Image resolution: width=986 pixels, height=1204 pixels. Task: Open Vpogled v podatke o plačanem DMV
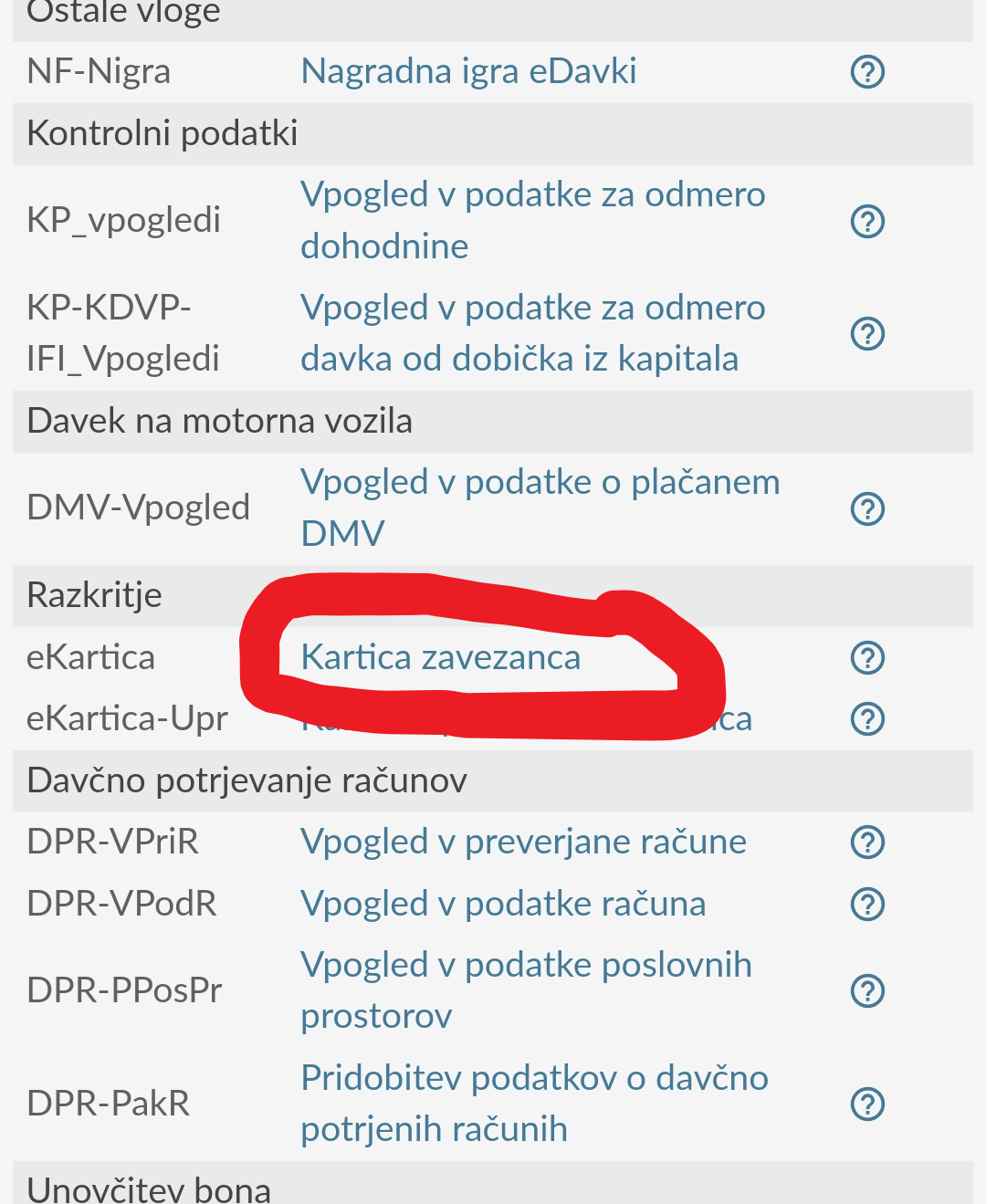point(540,507)
